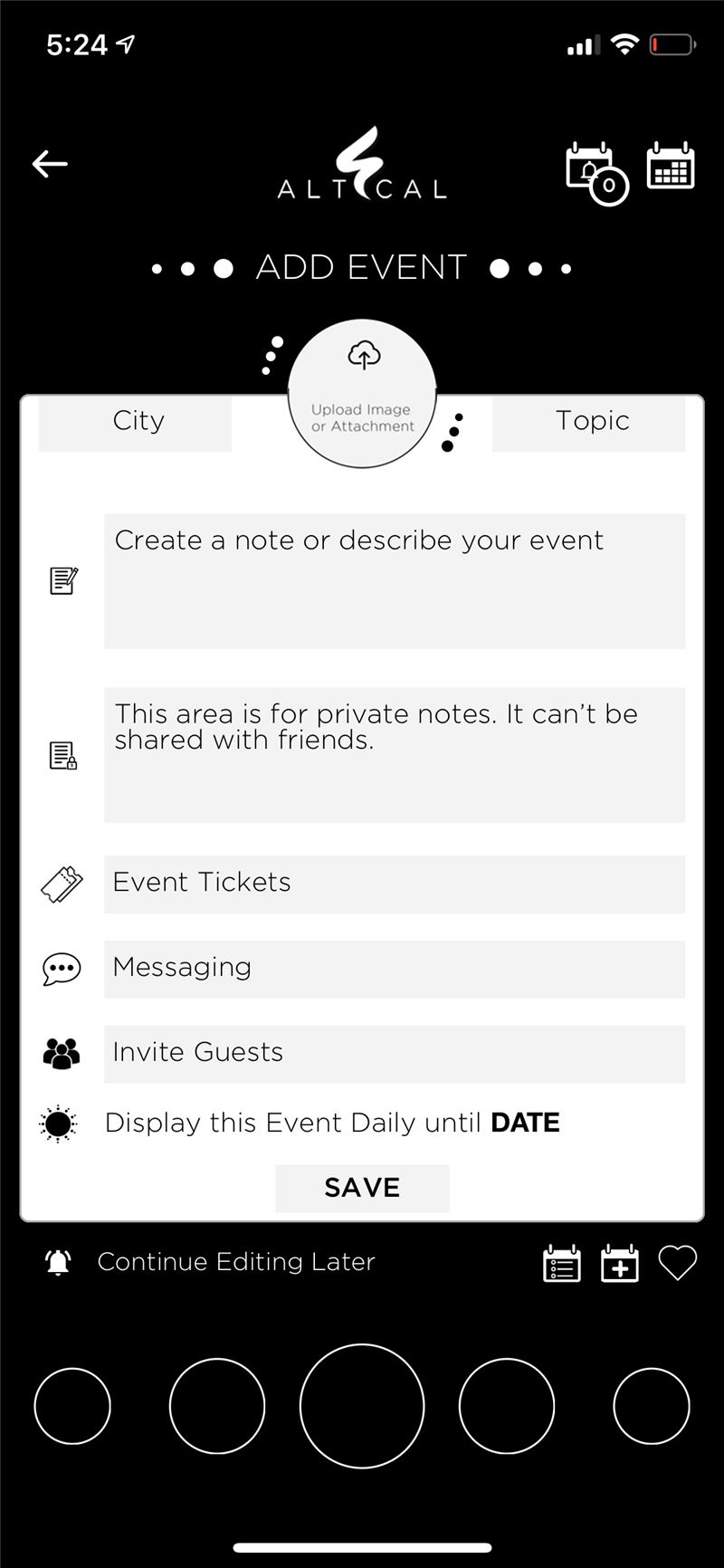Go back with the arrow icon
The image size is (724, 1568).
click(x=50, y=164)
